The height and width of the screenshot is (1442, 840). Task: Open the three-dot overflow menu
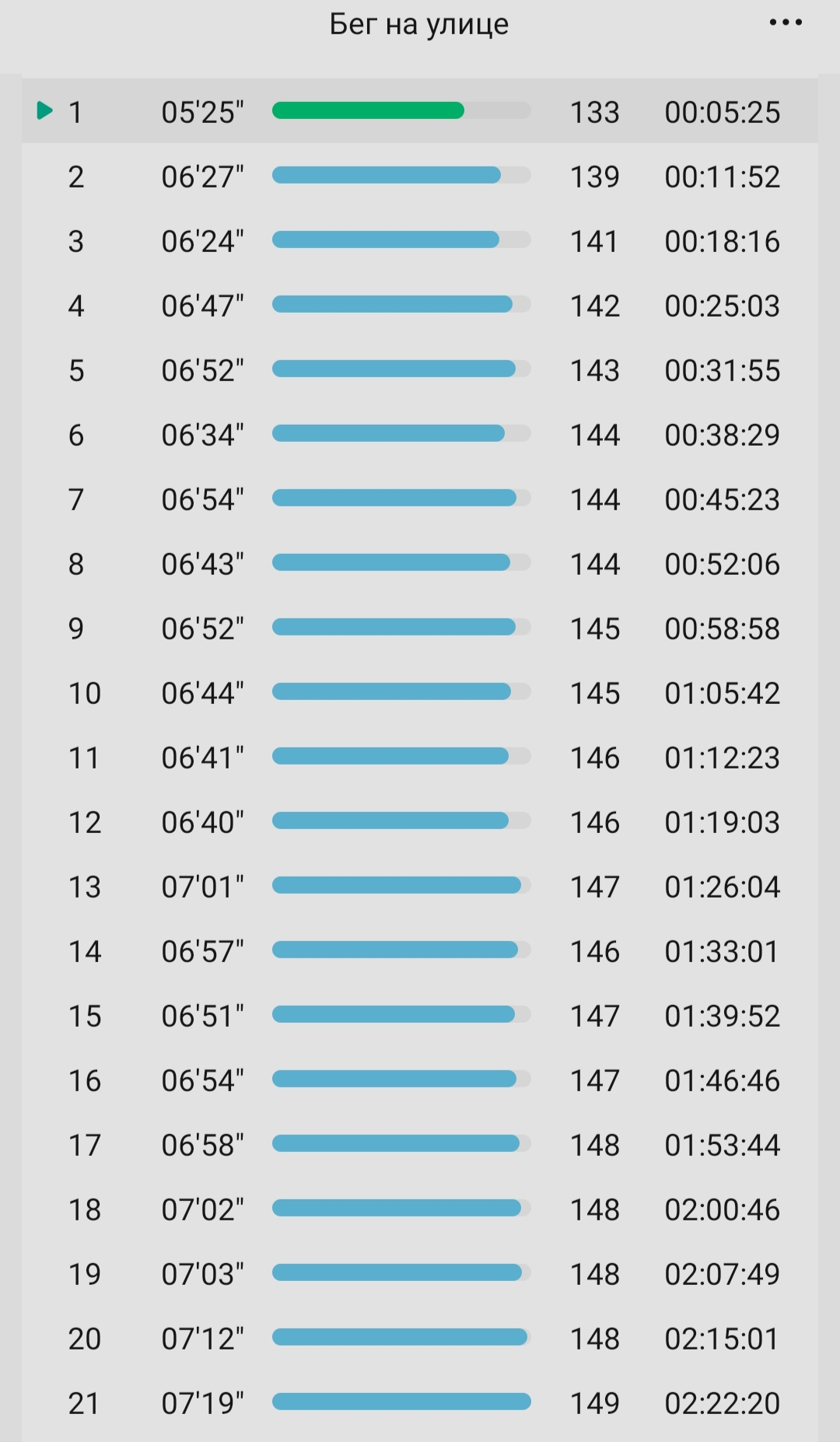(786, 23)
